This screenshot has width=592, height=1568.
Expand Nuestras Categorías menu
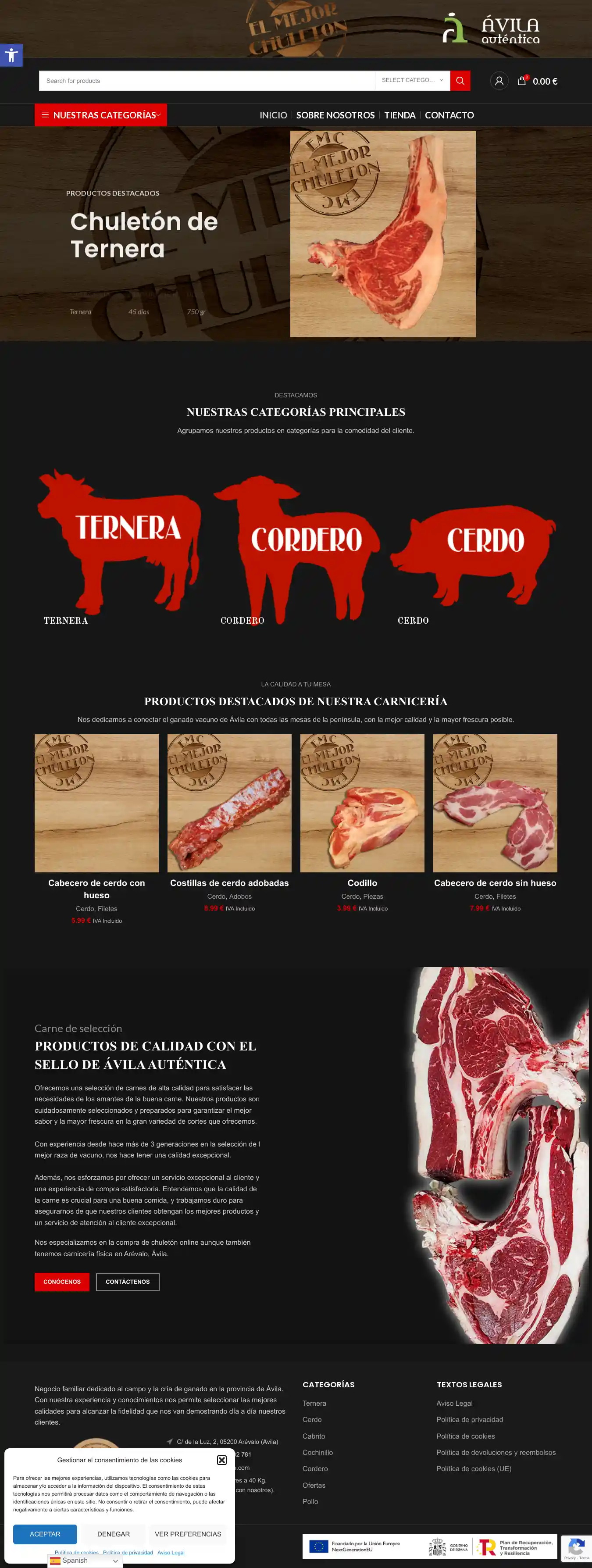101,115
